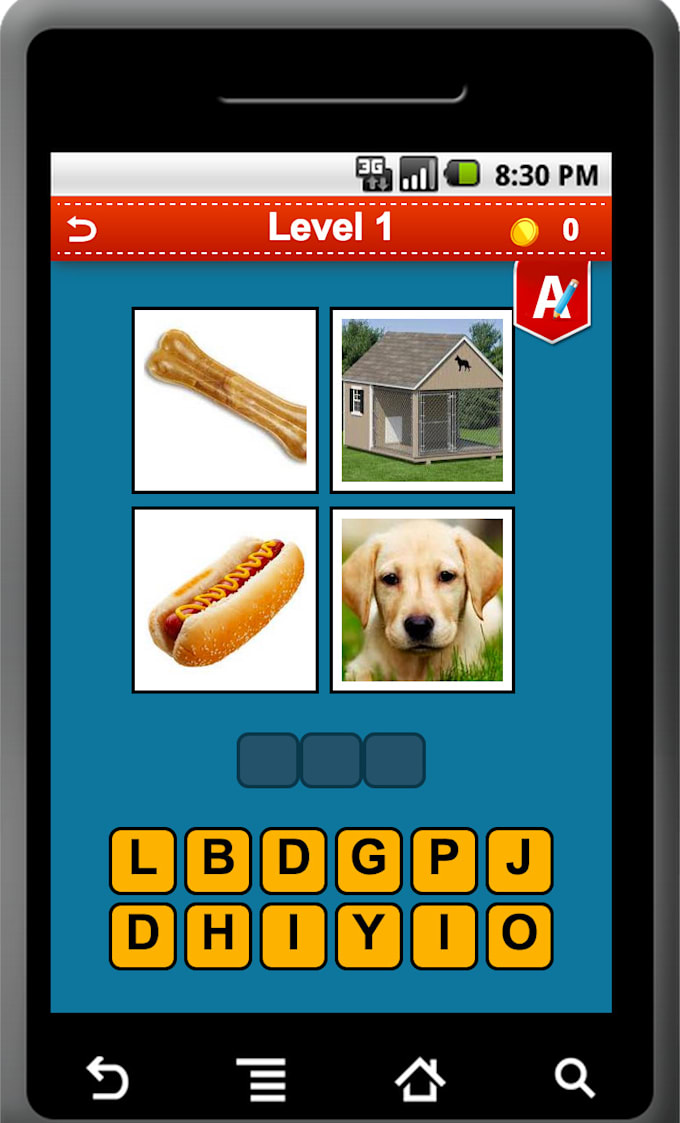Tap the letter P tile
This screenshot has height=1123, width=680.
444,860
